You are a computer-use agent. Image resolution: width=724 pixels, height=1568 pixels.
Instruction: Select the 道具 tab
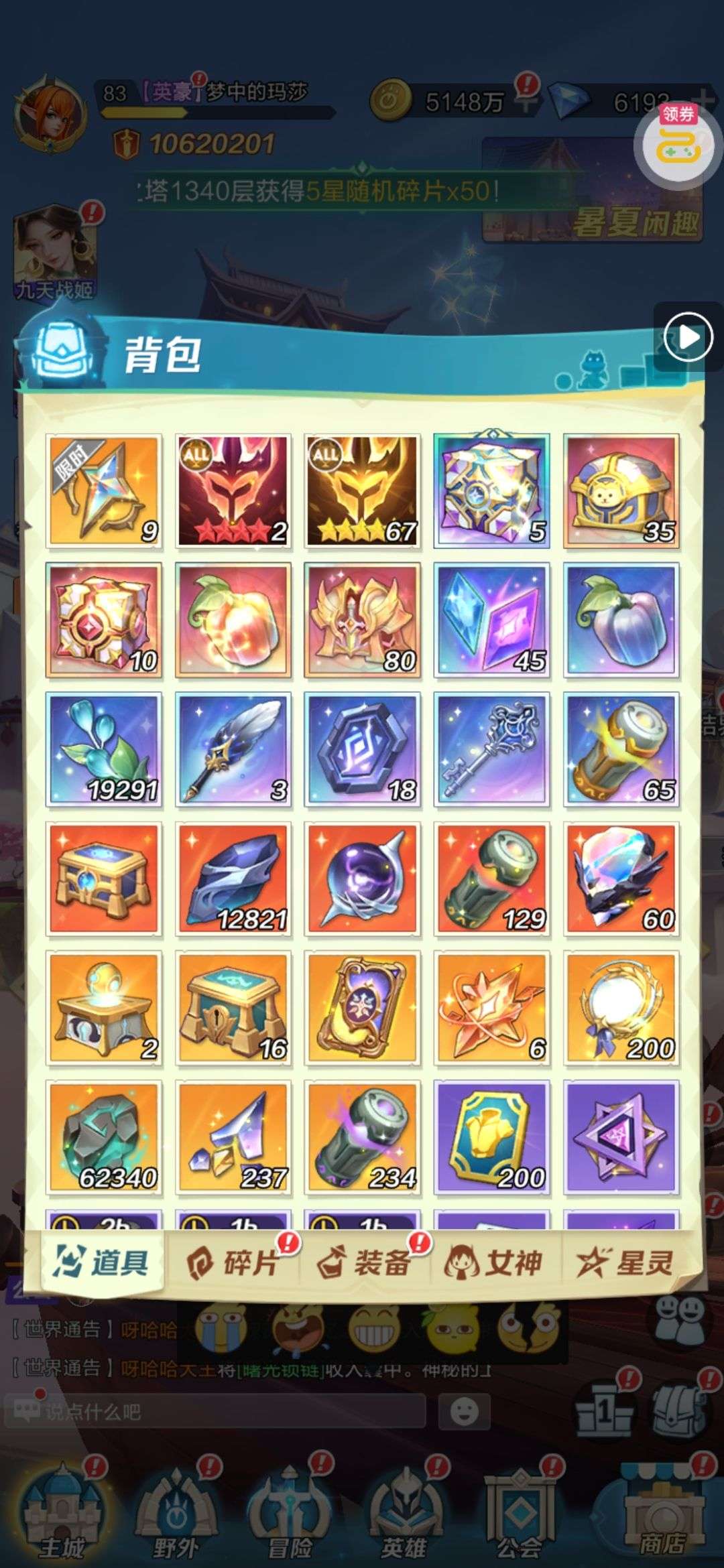click(103, 1264)
